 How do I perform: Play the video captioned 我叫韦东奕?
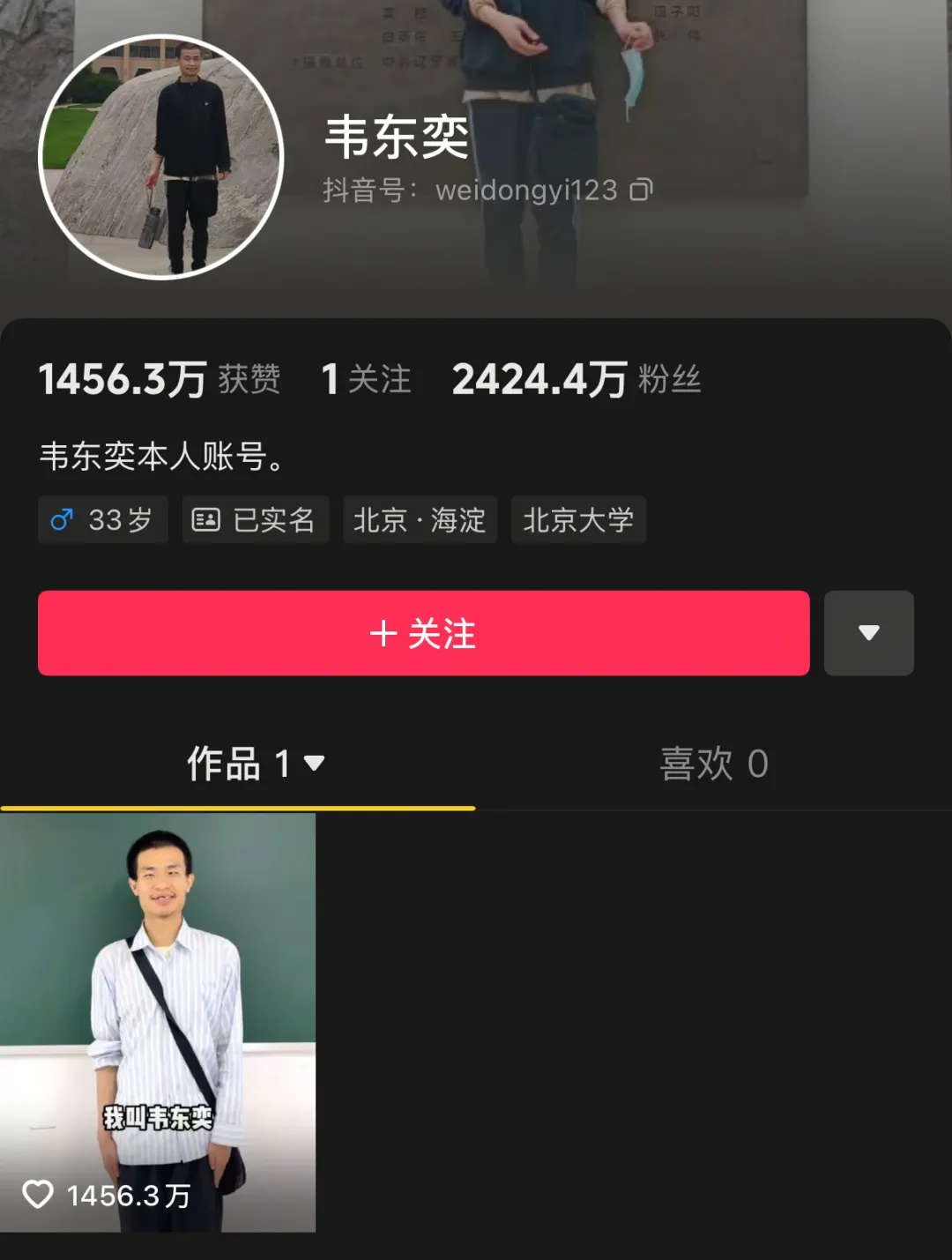pyautogui.click(x=158, y=1023)
